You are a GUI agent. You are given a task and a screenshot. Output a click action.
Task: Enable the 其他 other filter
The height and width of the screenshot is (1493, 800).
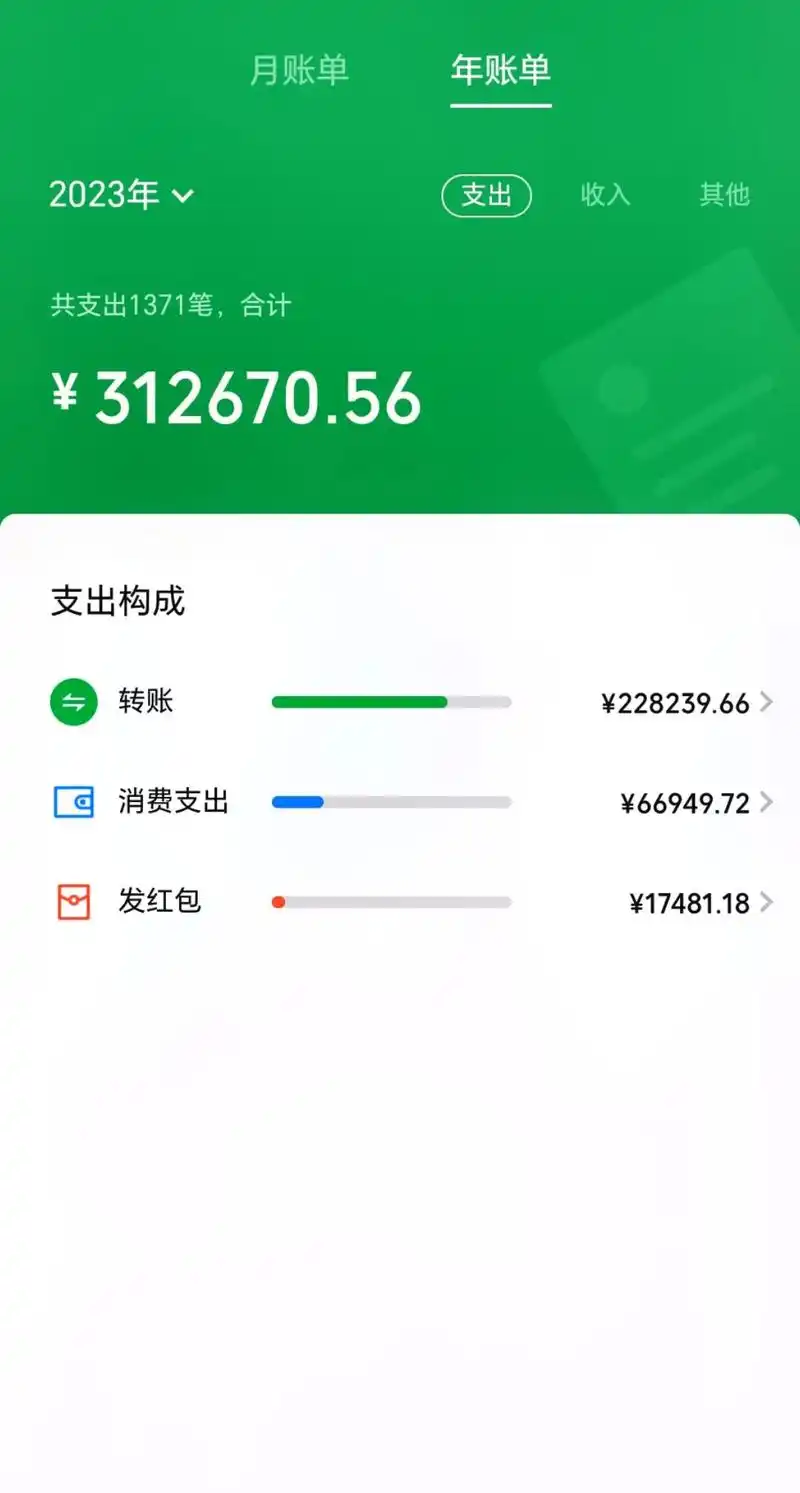click(723, 196)
